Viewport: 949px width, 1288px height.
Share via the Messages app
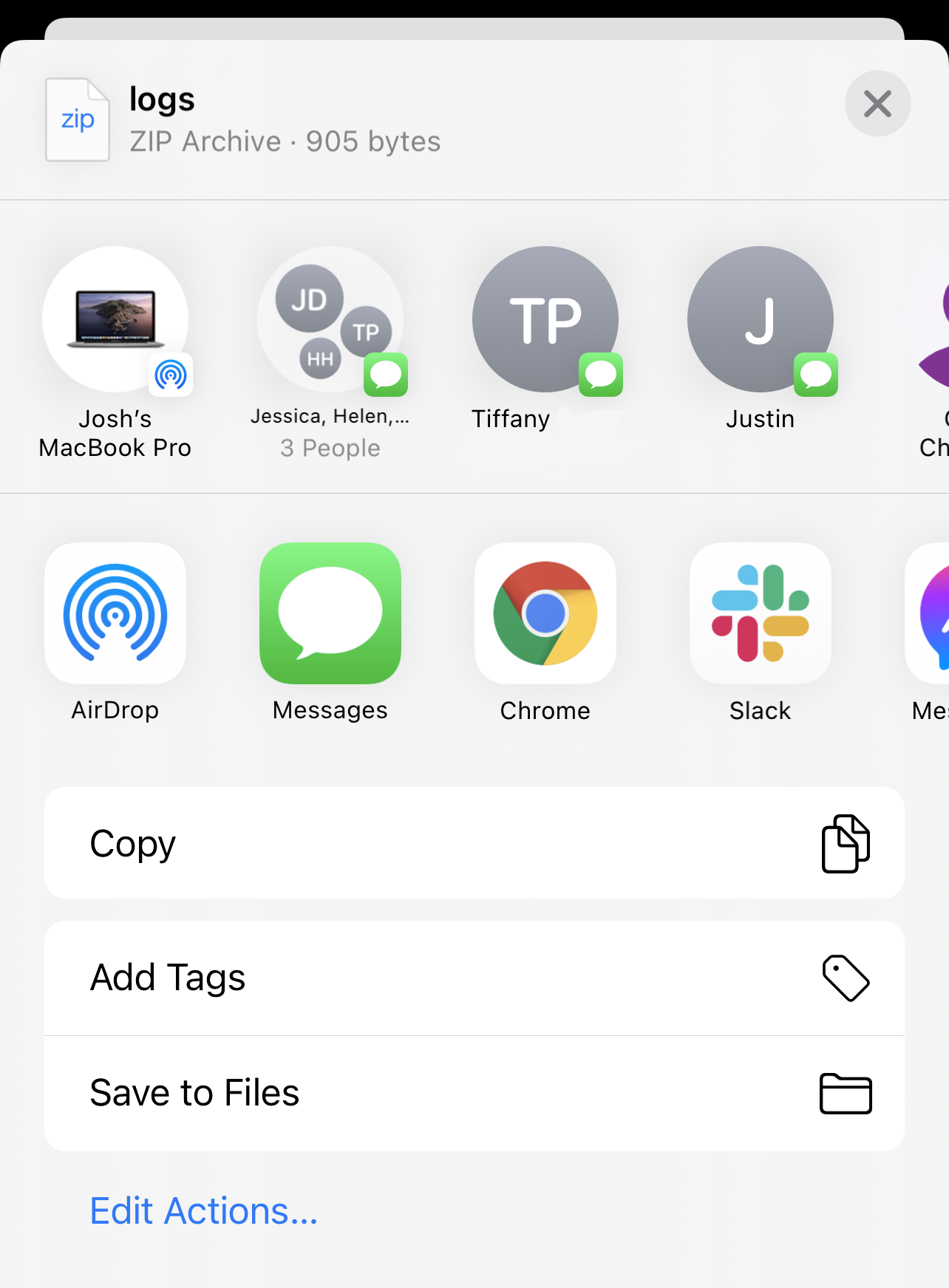(x=330, y=613)
